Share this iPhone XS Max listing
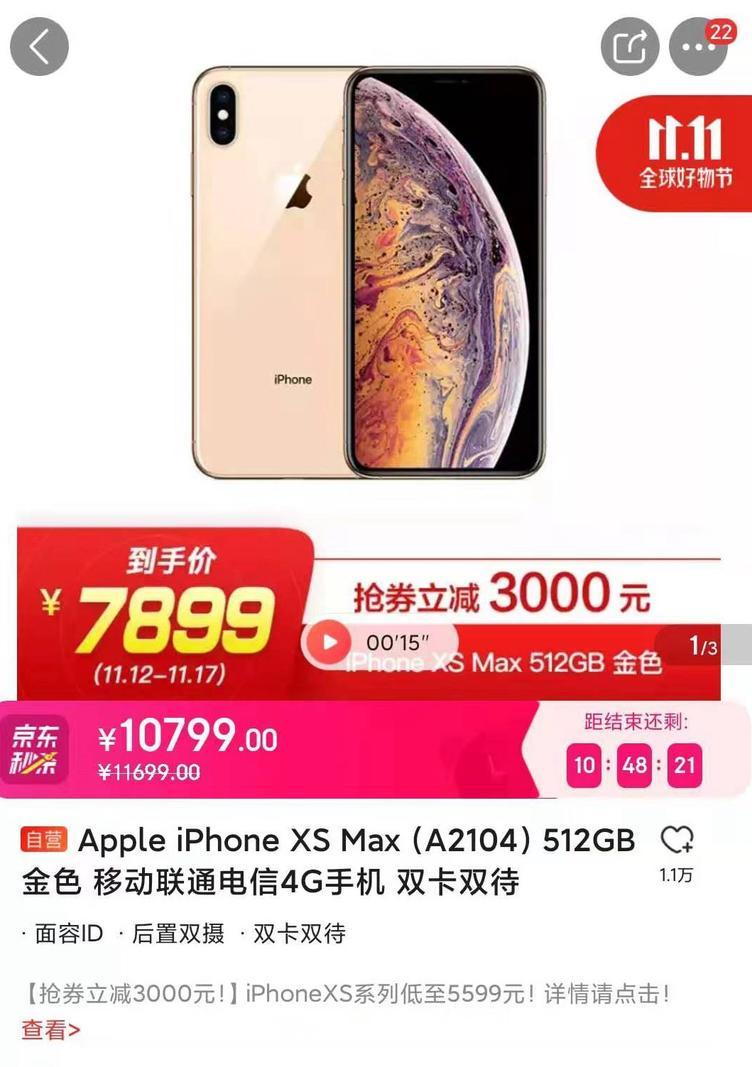This screenshot has height=1067, width=752. pyautogui.click(x=629, y=47)
